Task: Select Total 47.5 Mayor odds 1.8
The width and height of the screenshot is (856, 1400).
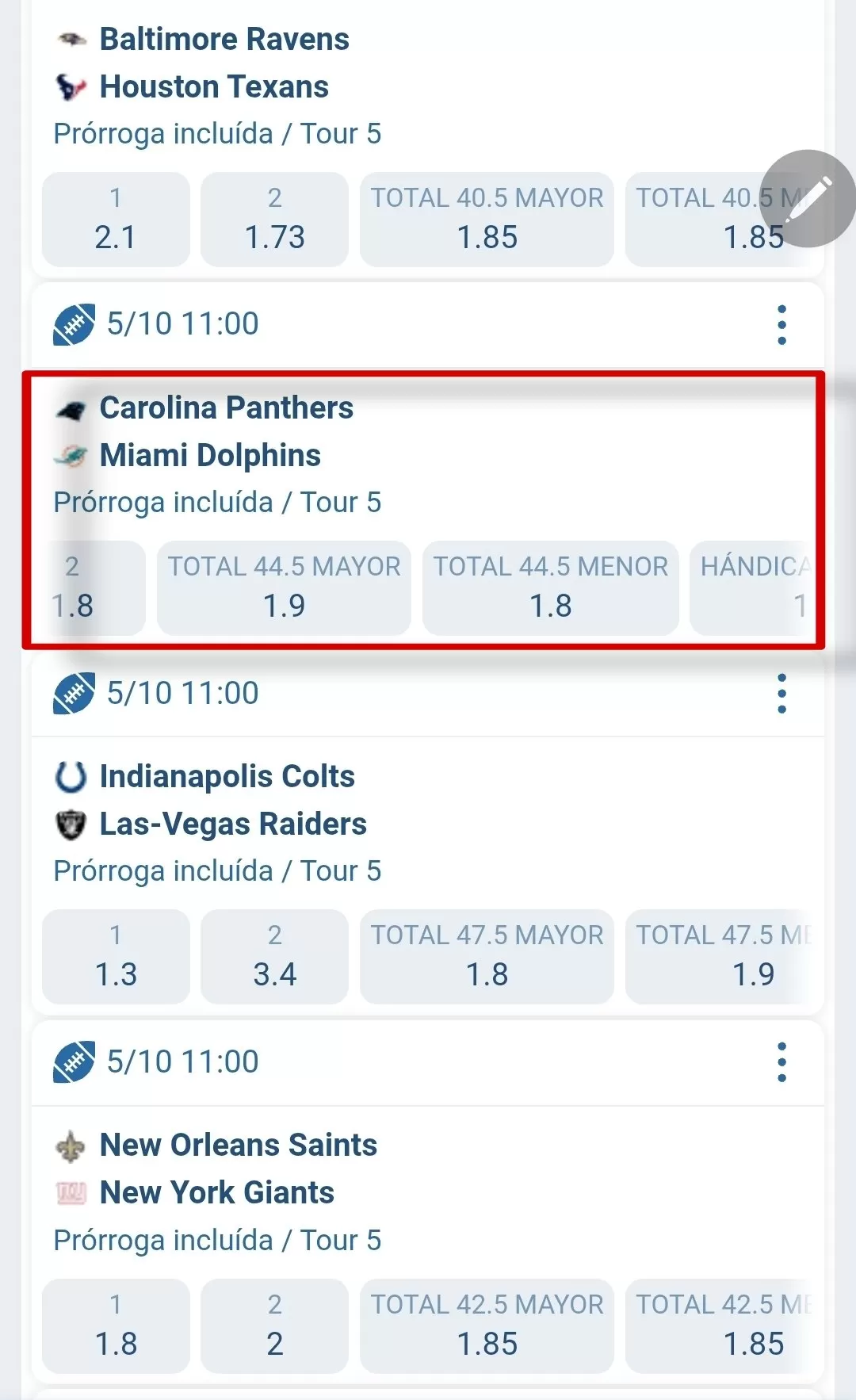Action: (x=487, y=957)
